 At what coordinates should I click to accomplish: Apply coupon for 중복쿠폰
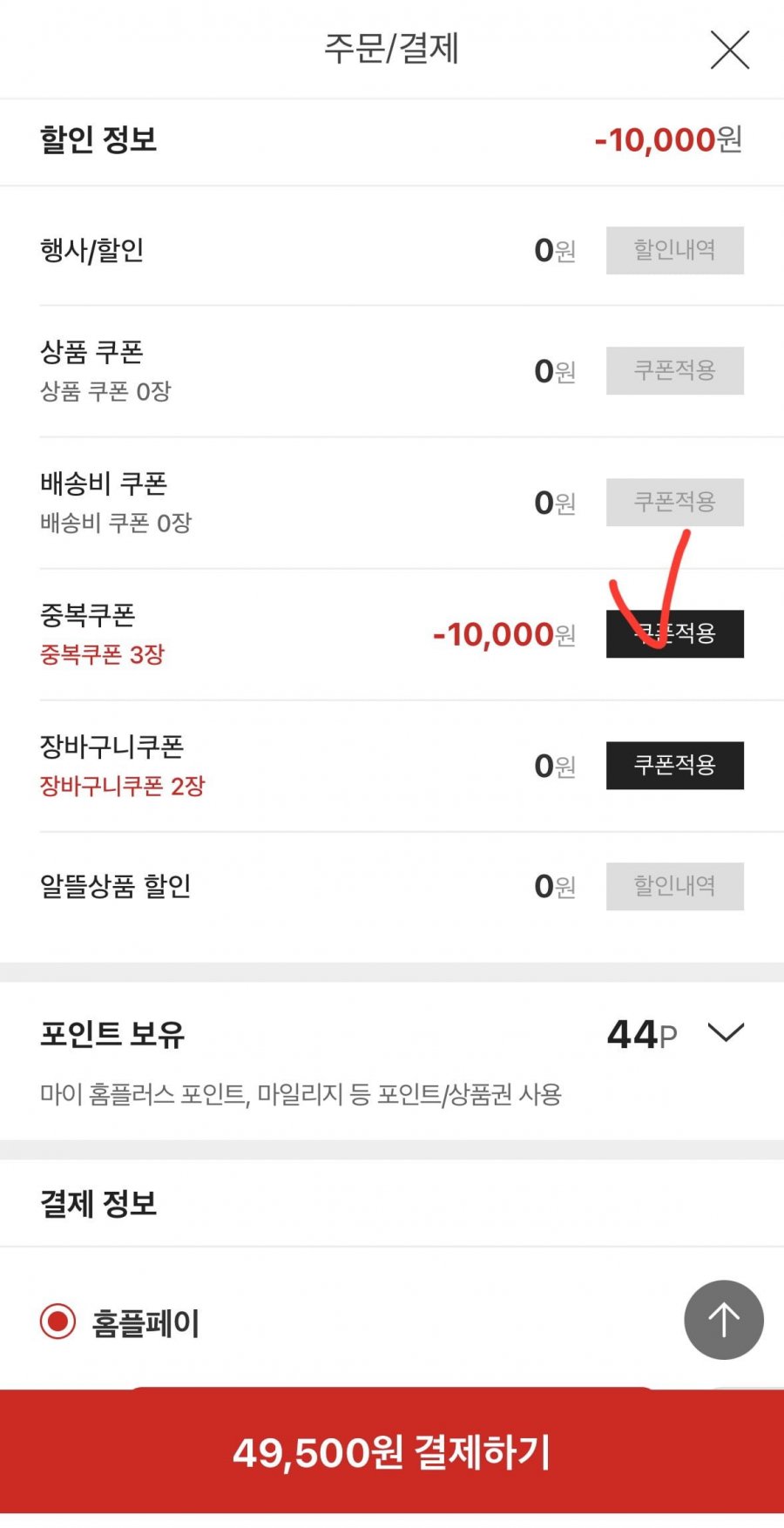(674, 633)
